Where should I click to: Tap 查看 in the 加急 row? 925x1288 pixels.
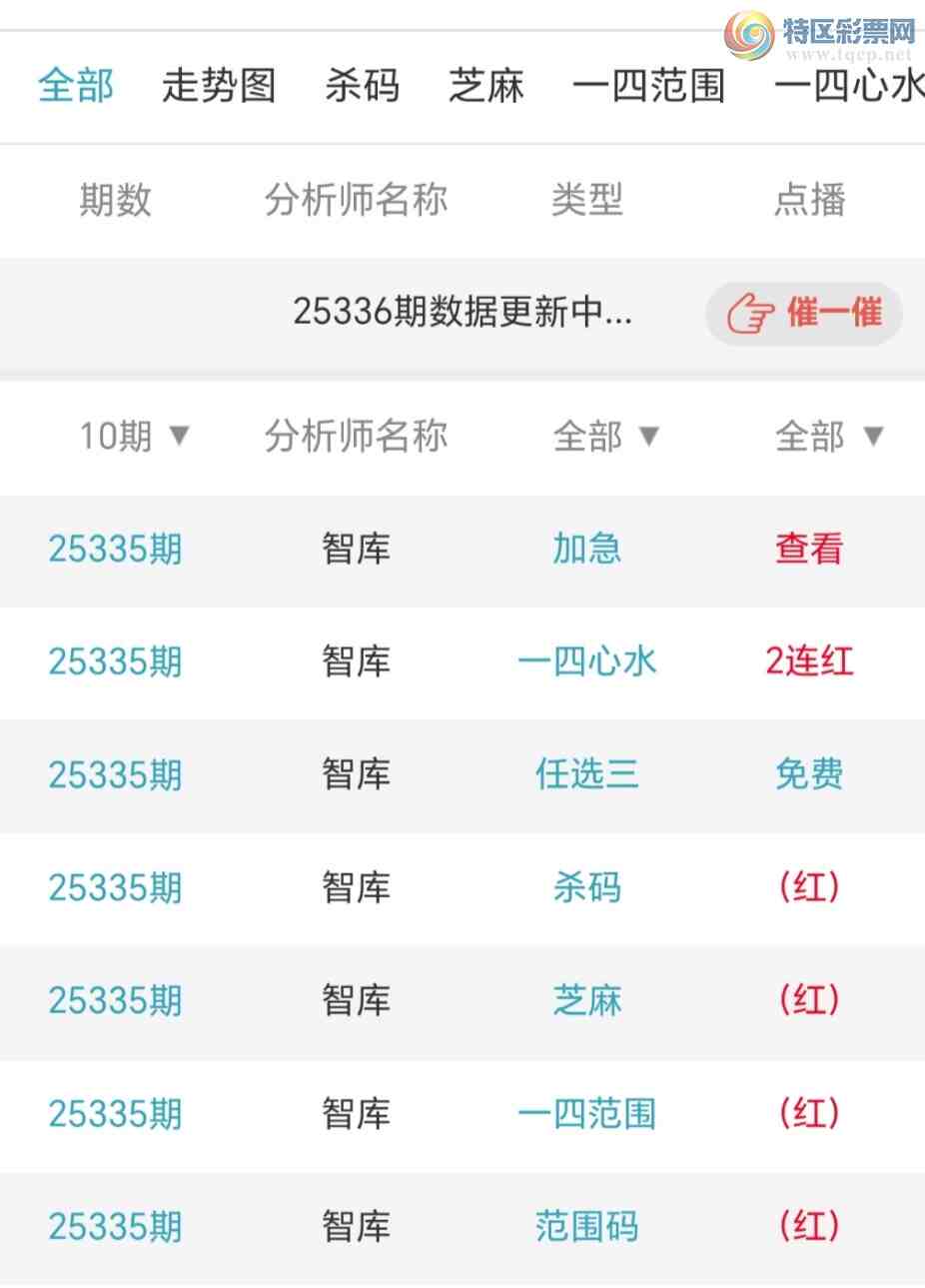click(808, 549)
